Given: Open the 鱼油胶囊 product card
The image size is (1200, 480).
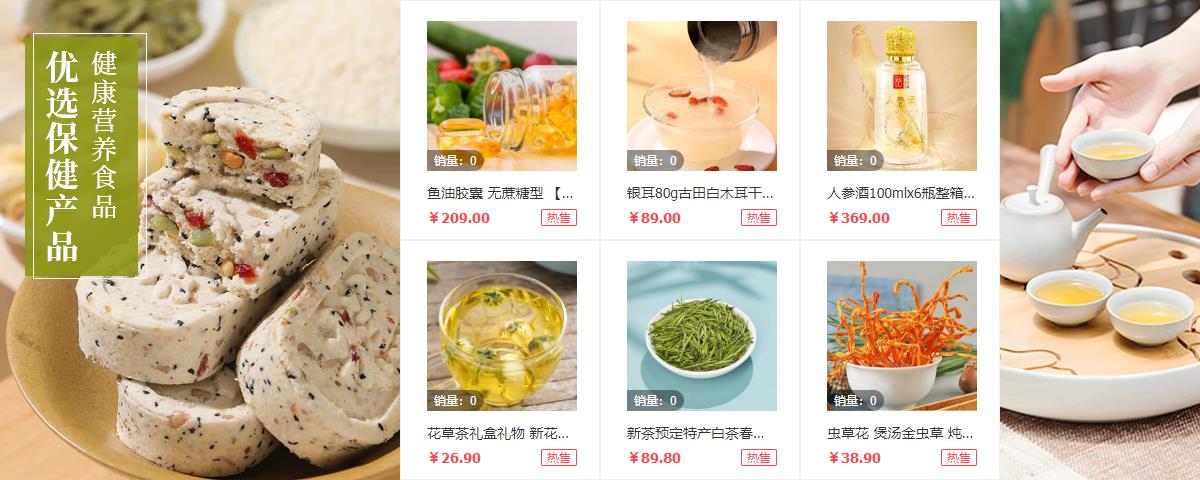Looking at the screenshot, I should (501, 96).
